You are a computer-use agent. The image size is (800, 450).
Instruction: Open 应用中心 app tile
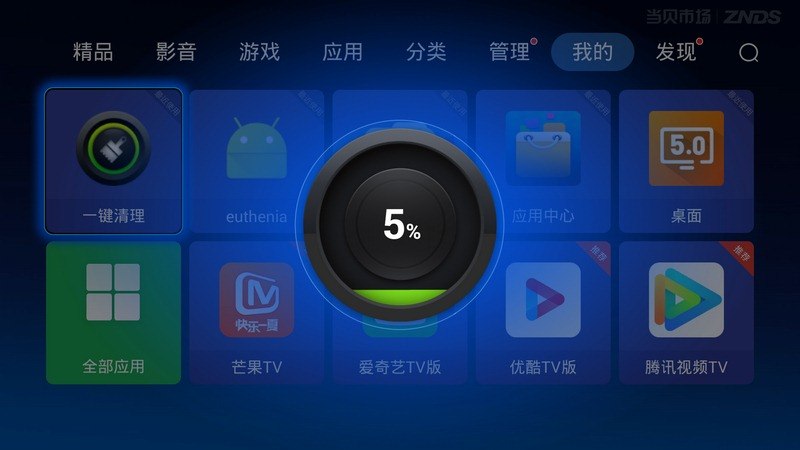coord(543,161)
